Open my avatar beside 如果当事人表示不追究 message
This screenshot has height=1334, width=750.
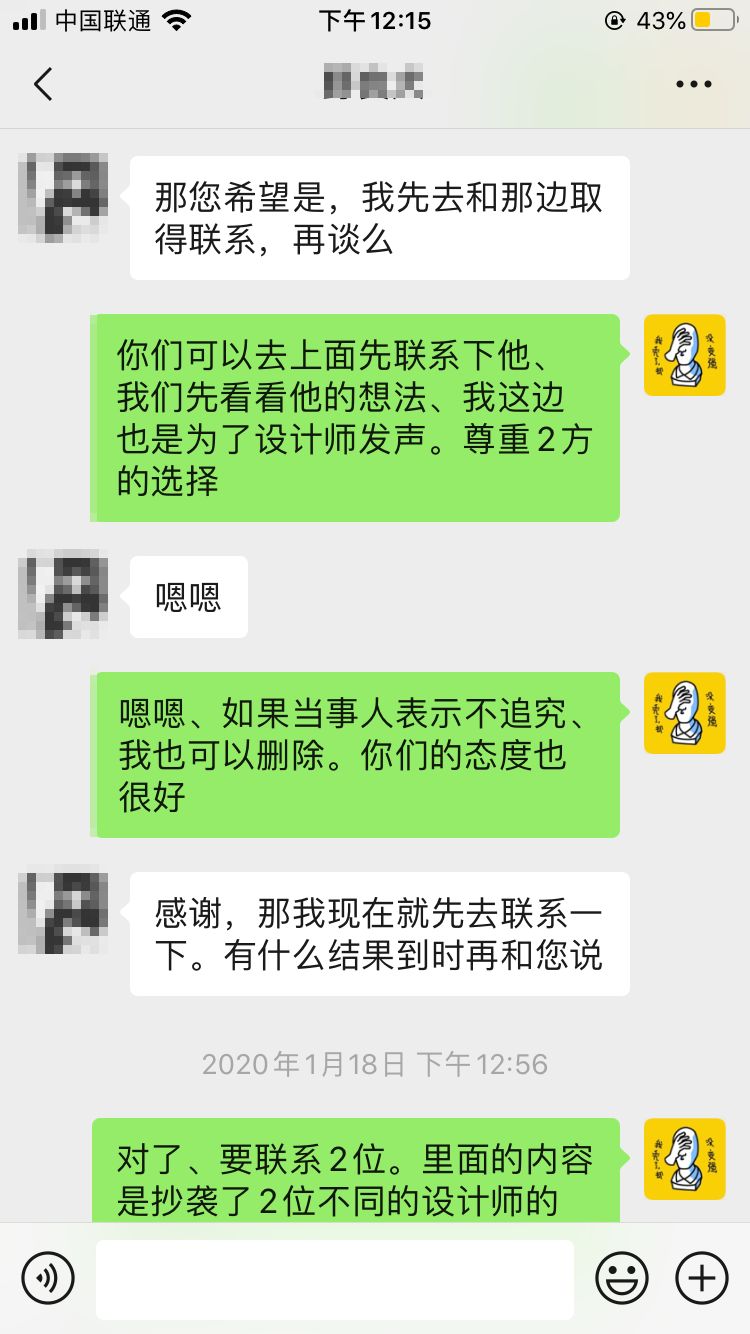pyautogui.click(x=684, y=713)
